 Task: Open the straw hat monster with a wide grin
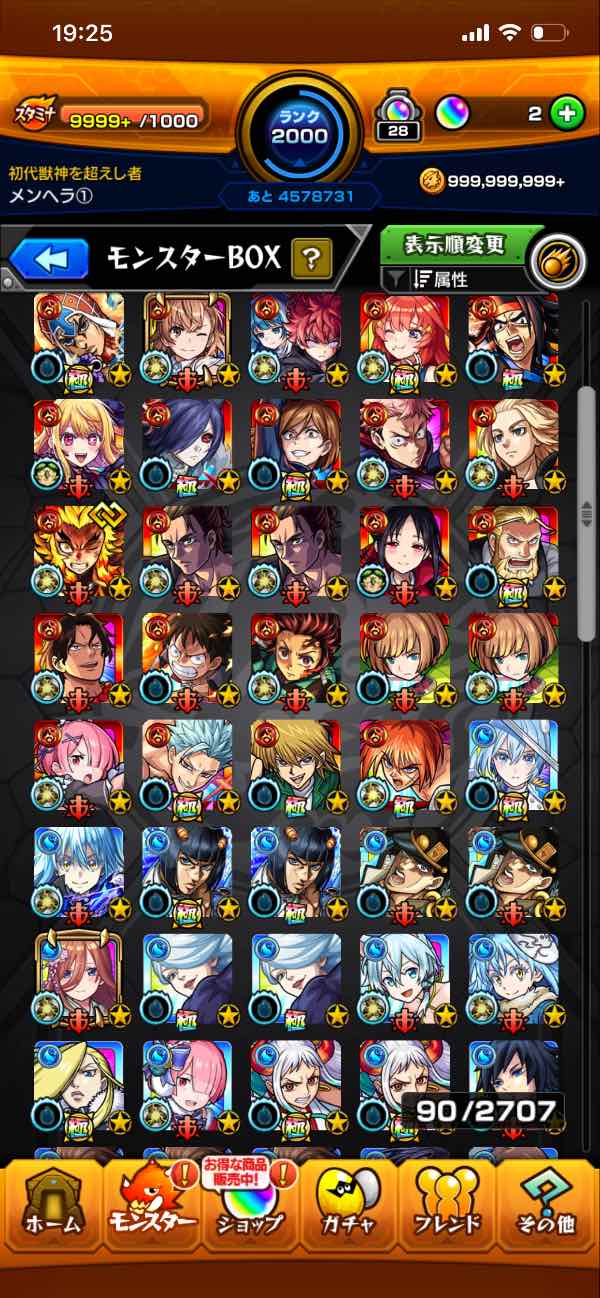tap(187, 657)
